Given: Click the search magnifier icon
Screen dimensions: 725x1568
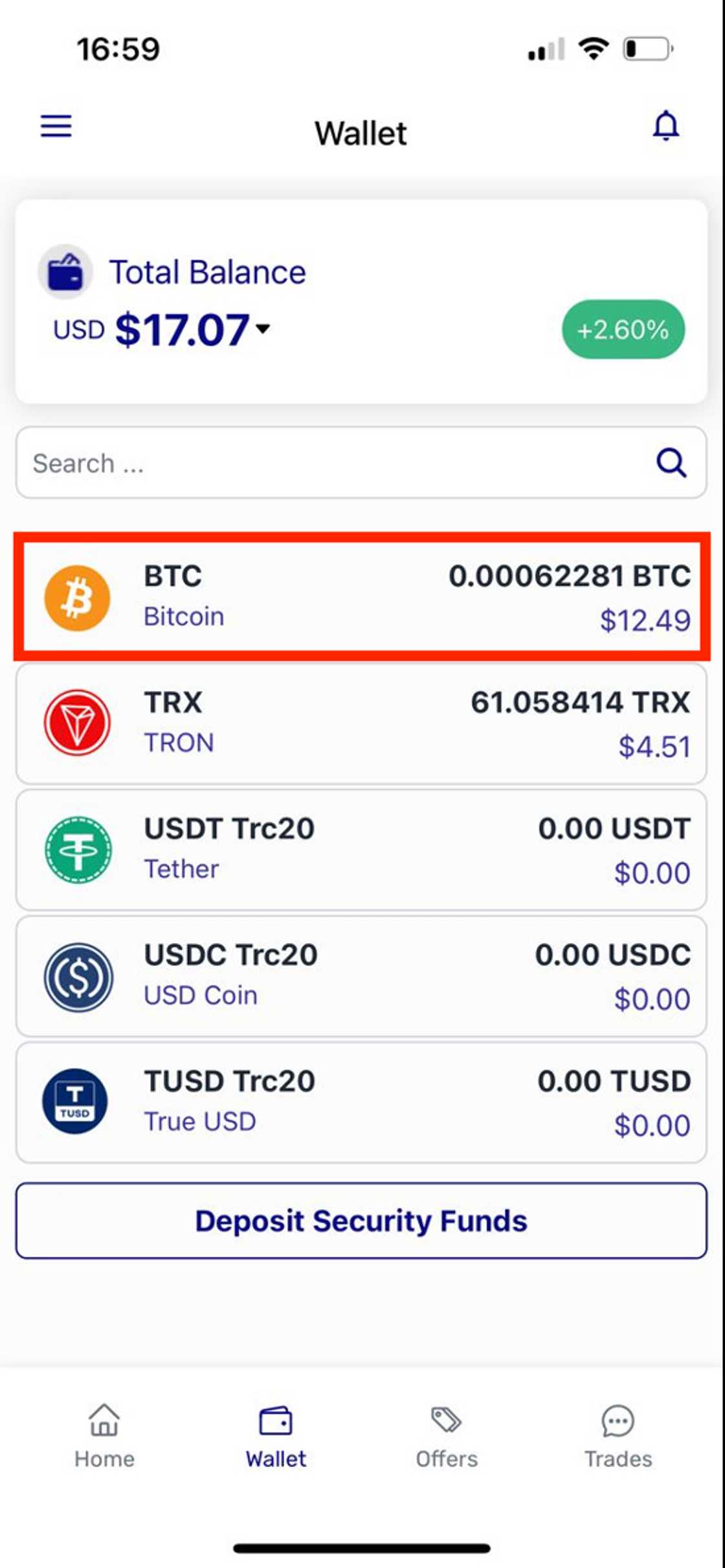Looking at the screenshot, I should click(x=671, y=463).
